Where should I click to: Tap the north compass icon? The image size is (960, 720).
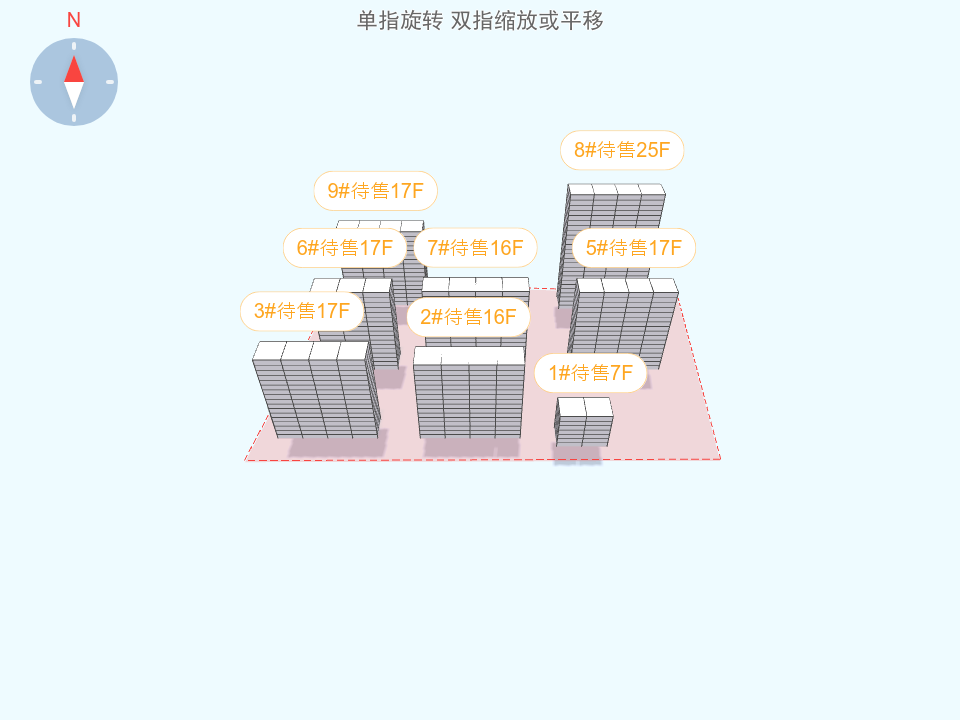tap(74, 82)
